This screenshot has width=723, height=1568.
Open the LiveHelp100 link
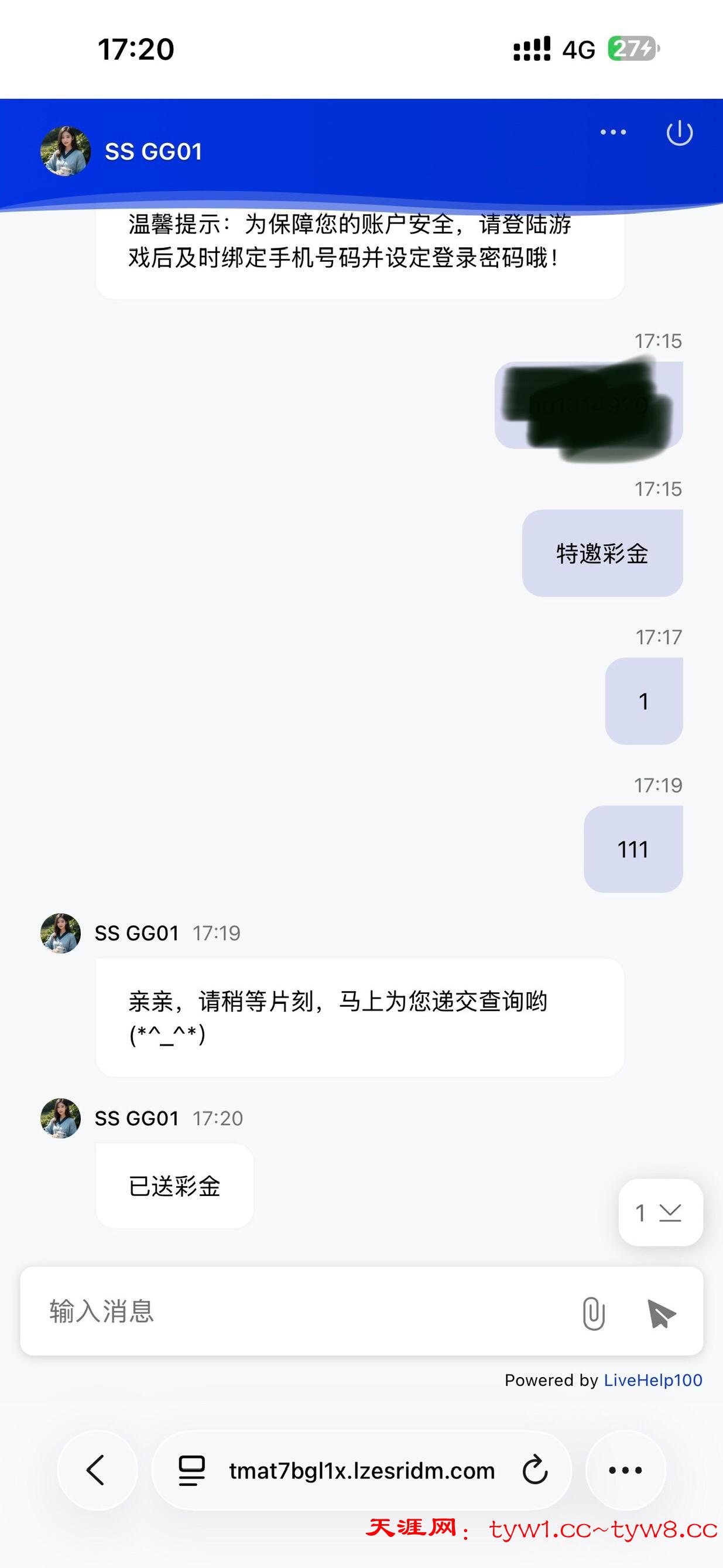click(652, 1380)
